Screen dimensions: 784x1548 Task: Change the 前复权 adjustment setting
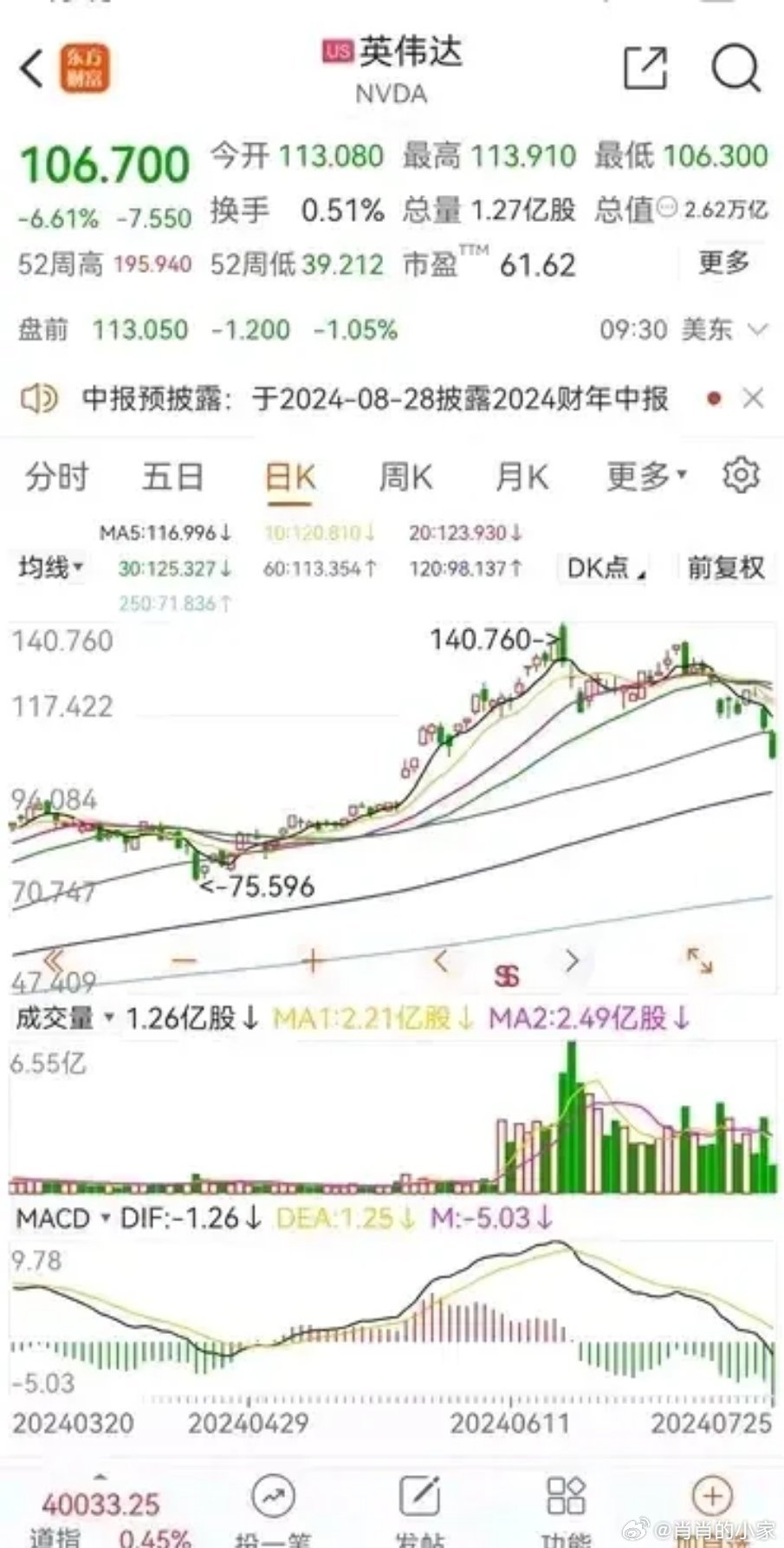coord(726,569)
